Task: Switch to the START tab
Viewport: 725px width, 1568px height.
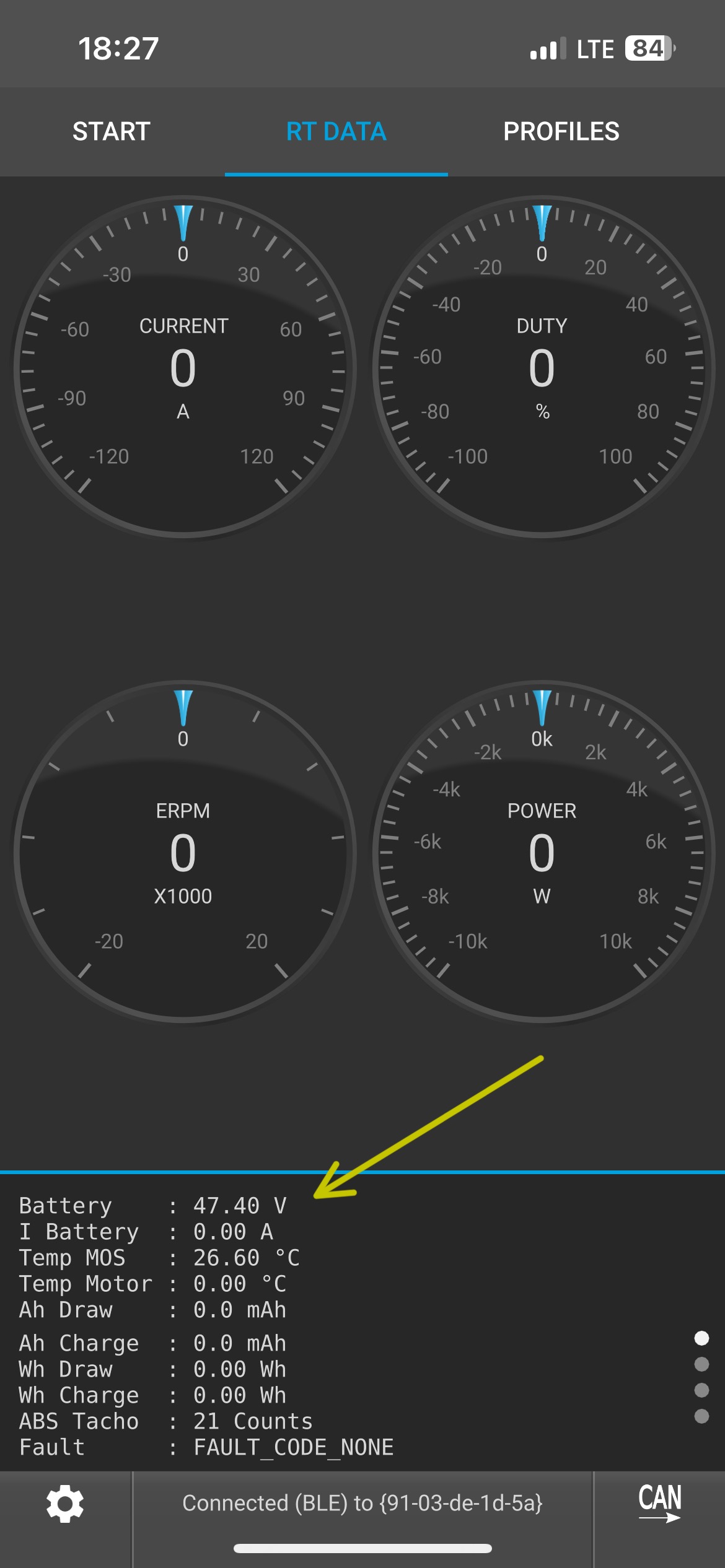Action: (x=112, y=131)
